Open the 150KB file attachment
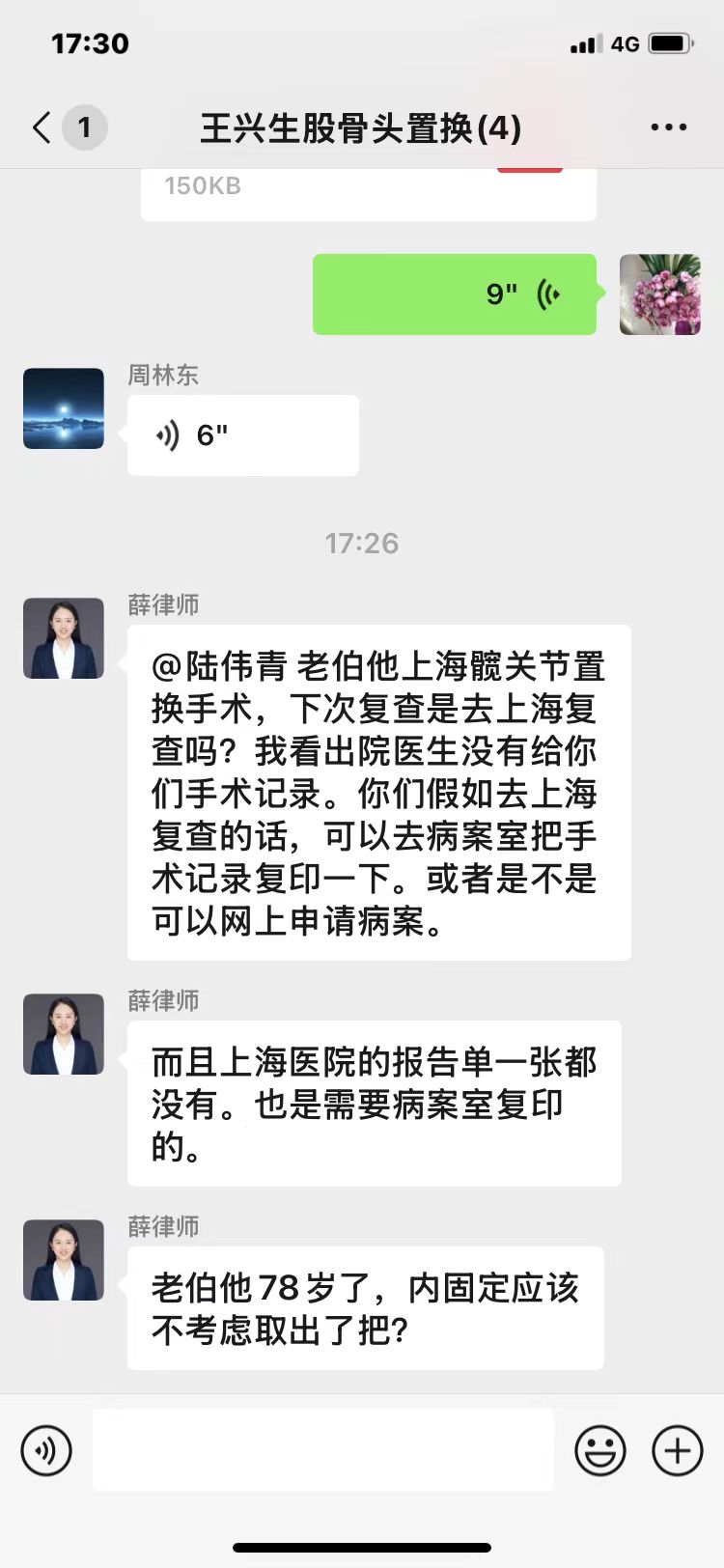Viewport: 724px width, 1568px height. tap(368, 193)
